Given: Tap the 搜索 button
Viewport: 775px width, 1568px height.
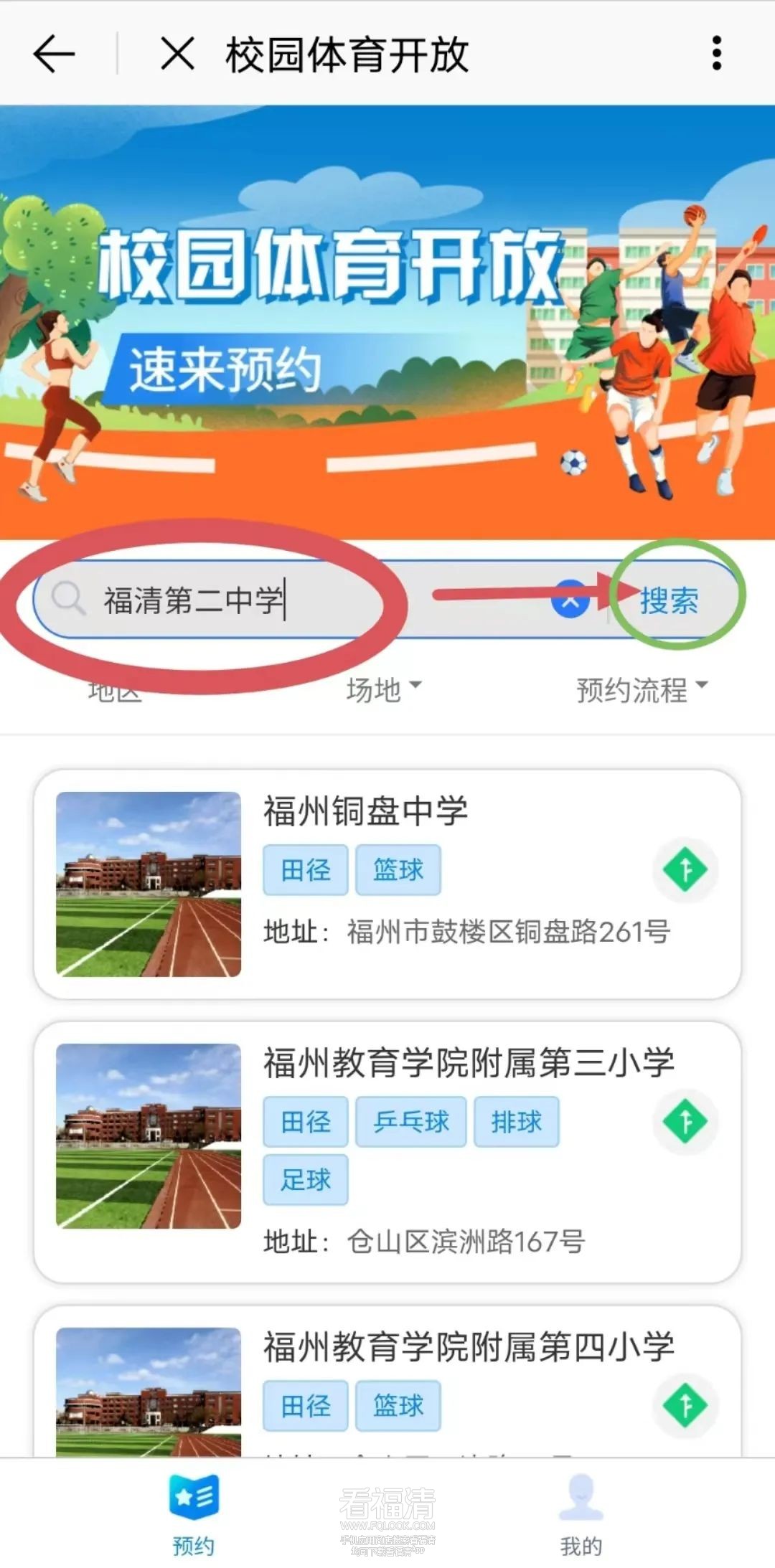Looking at the screenshot, I should (669, 600).
